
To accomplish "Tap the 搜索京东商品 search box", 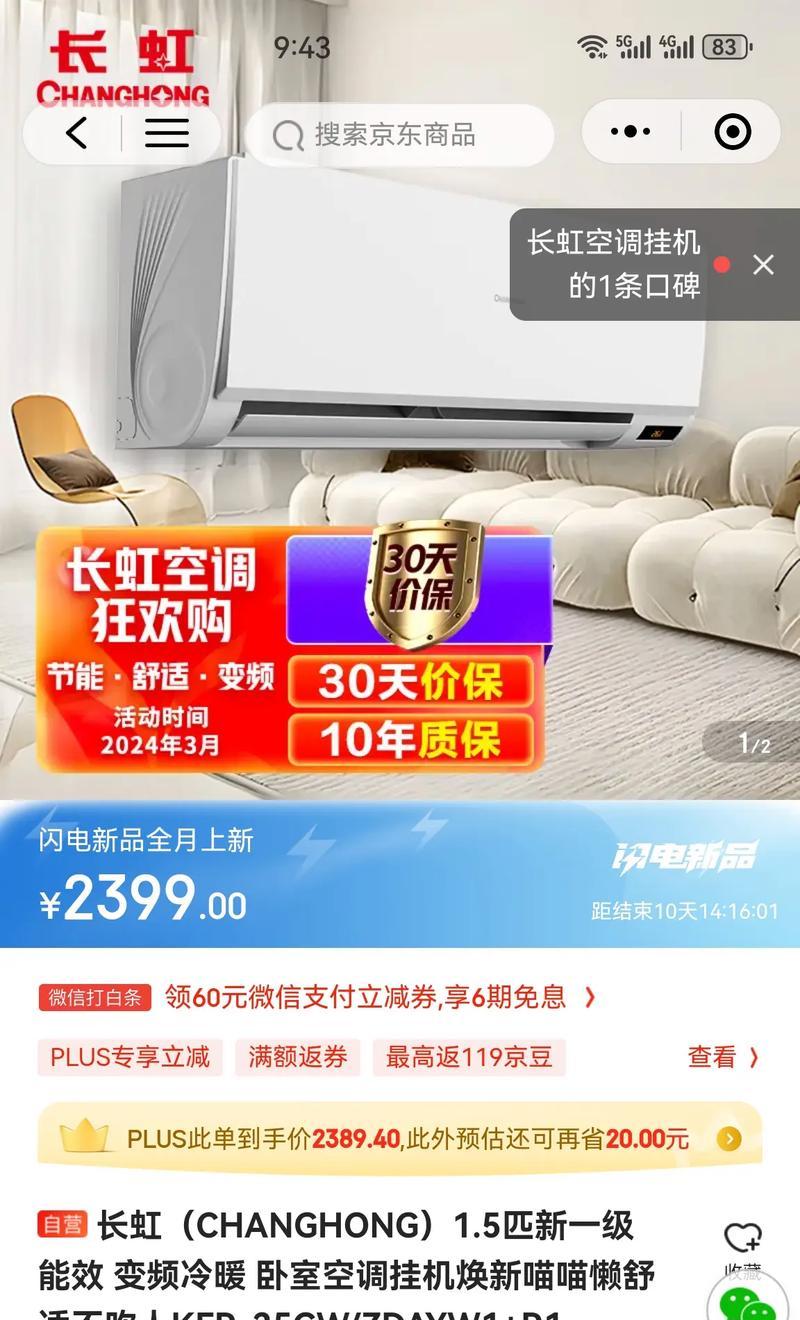I will [400, 134].
